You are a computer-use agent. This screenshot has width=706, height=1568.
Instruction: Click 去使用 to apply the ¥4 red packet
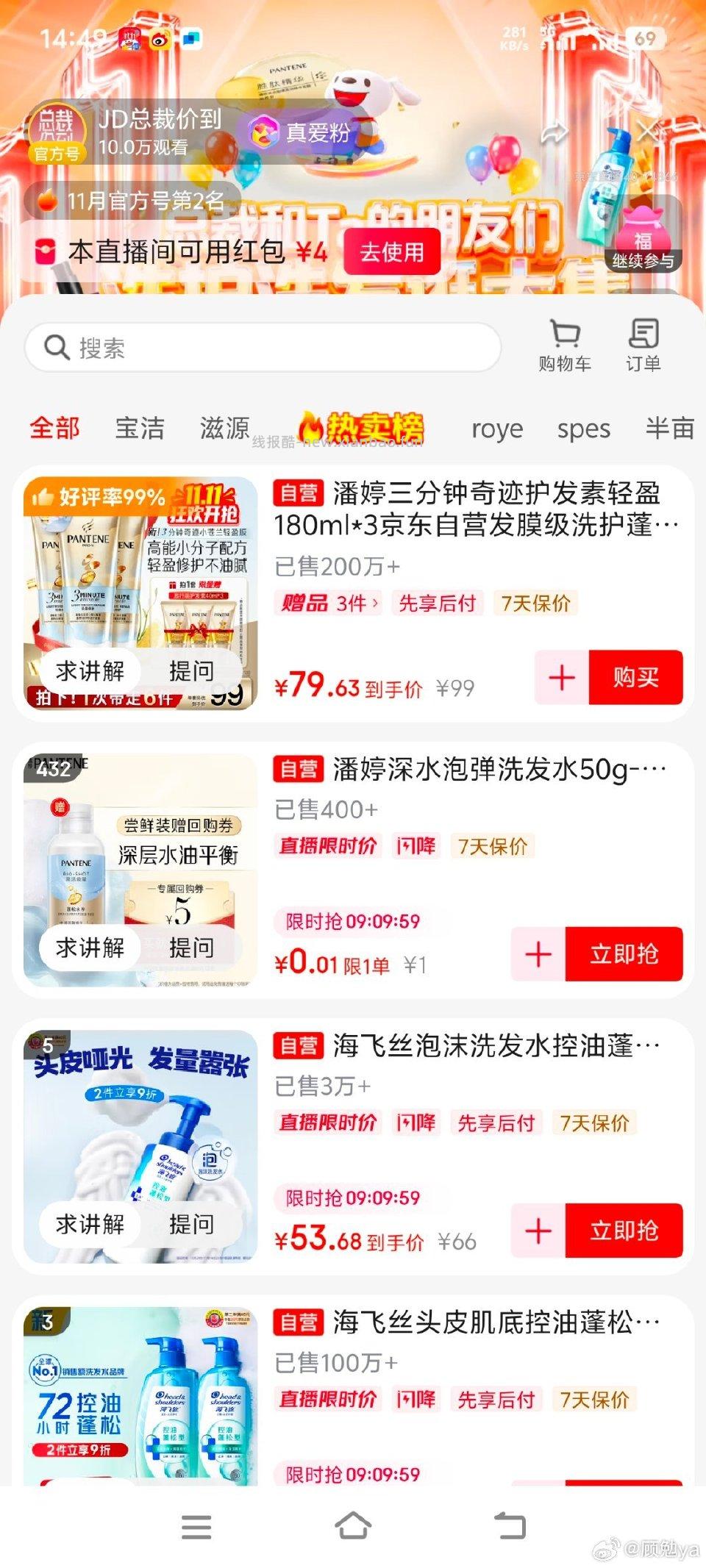point(393,251)
